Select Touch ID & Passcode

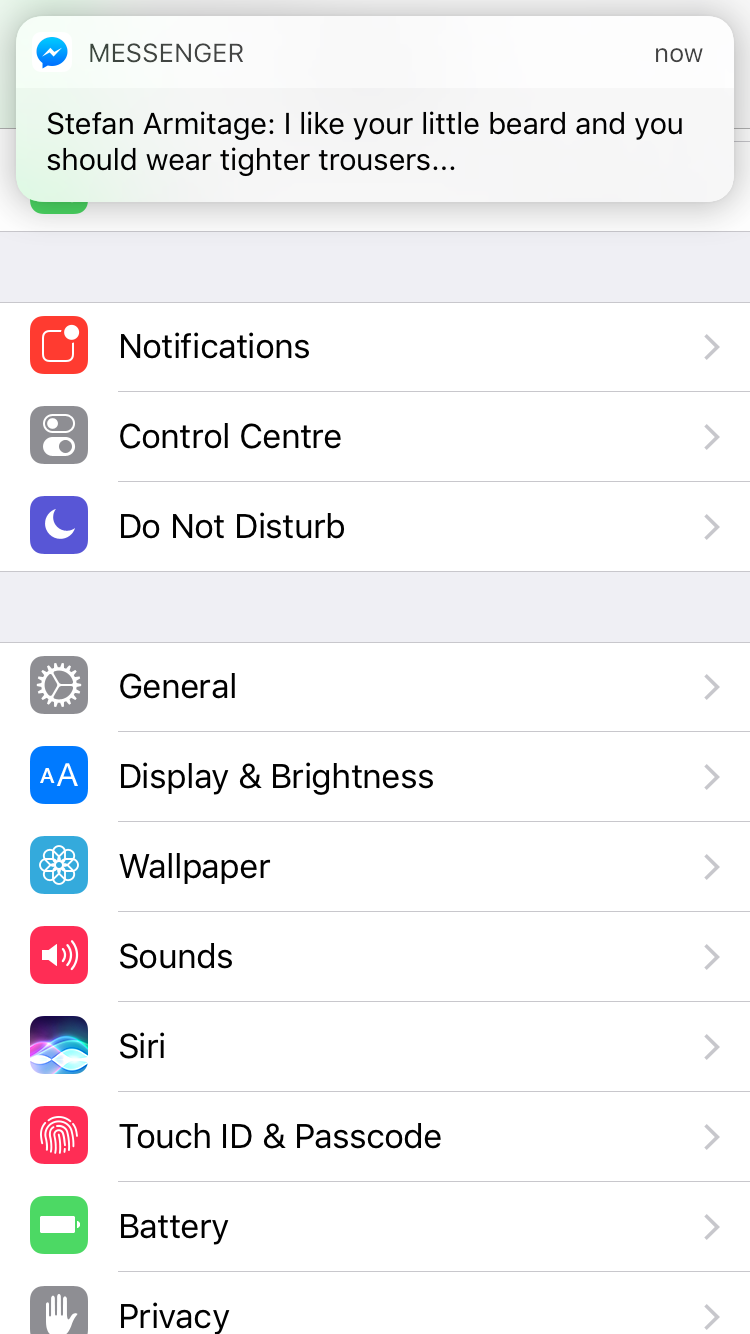click(x=374, y=1137)
